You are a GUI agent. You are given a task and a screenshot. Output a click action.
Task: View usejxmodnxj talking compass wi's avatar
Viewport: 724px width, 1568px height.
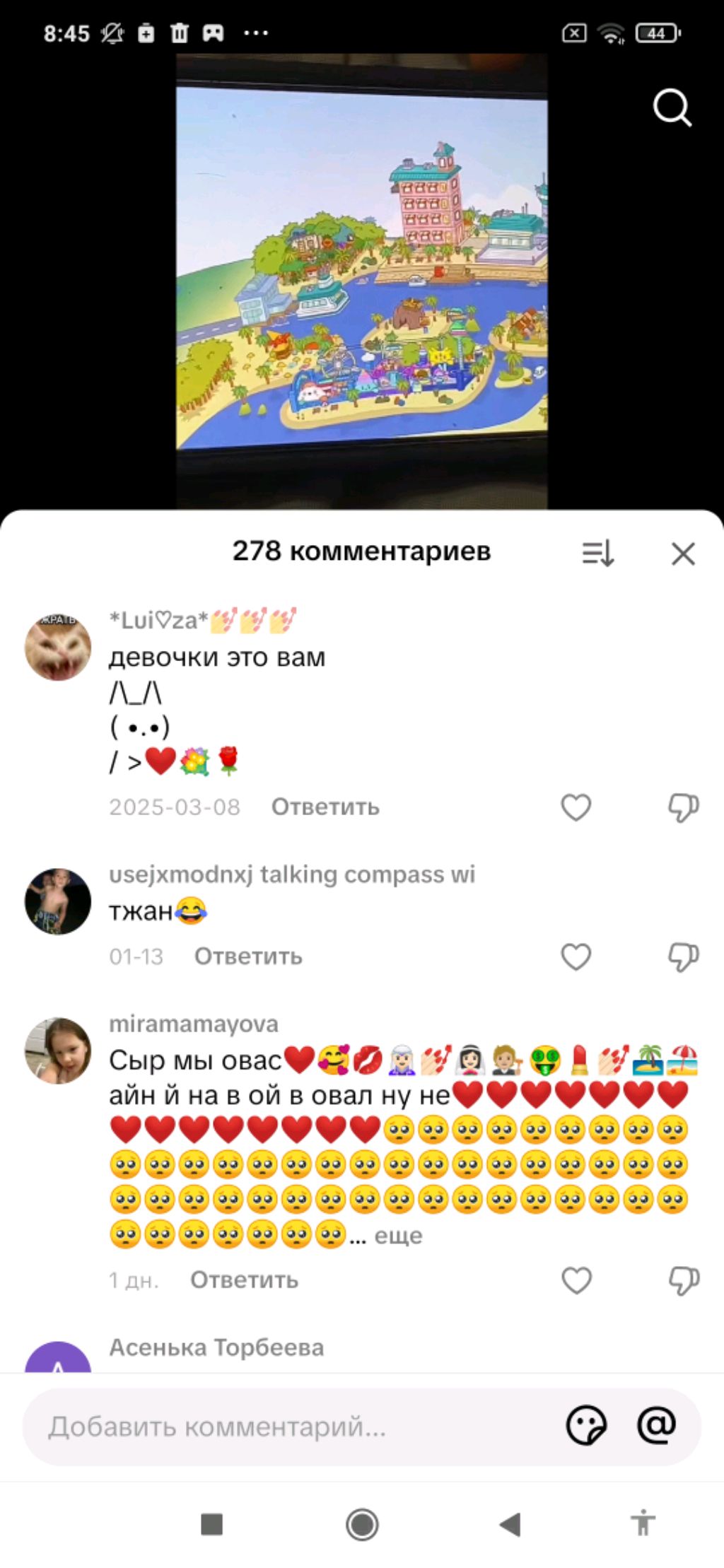58,901
